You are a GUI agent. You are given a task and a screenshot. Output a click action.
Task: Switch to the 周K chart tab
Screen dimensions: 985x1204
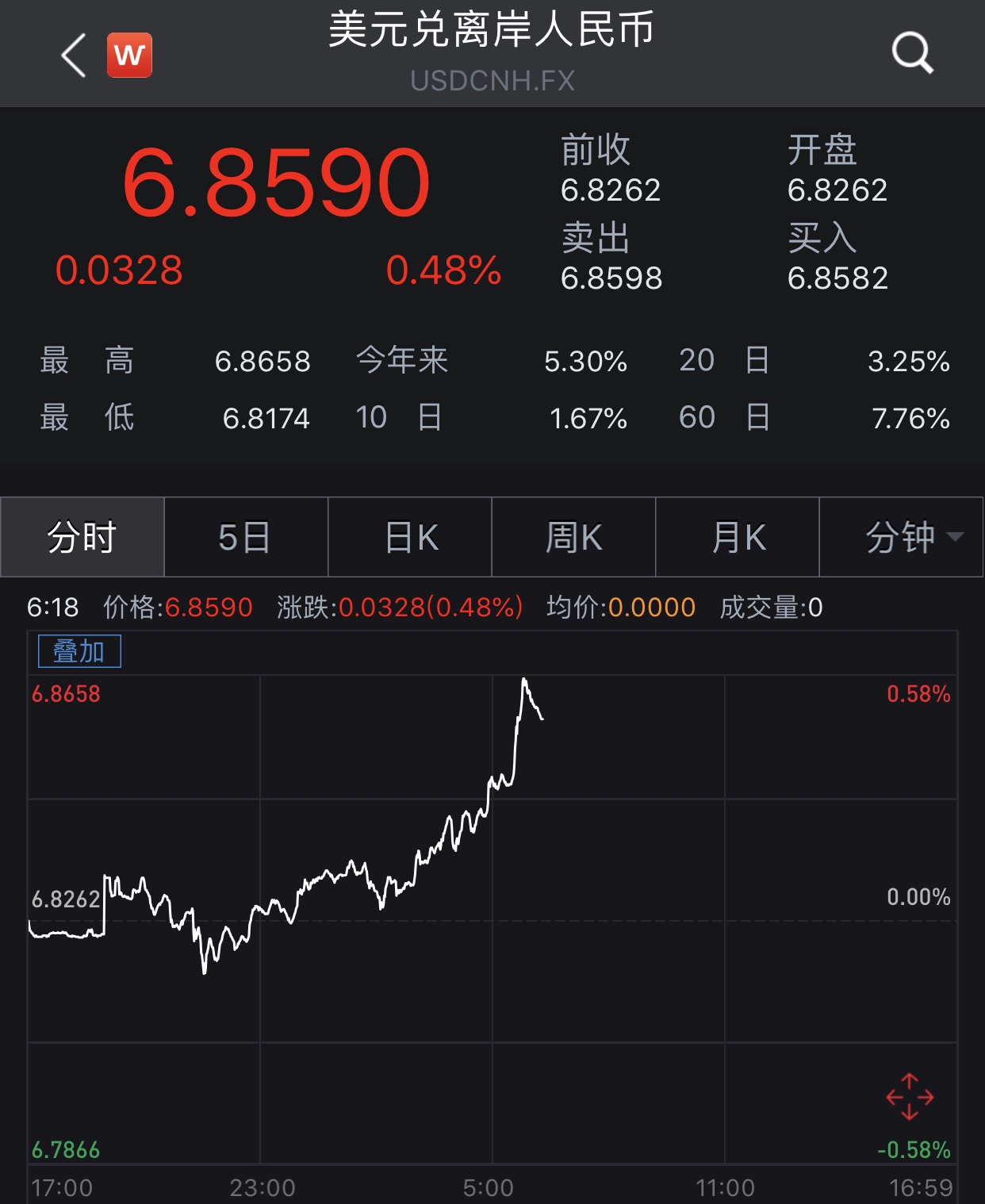pos(573,537)
